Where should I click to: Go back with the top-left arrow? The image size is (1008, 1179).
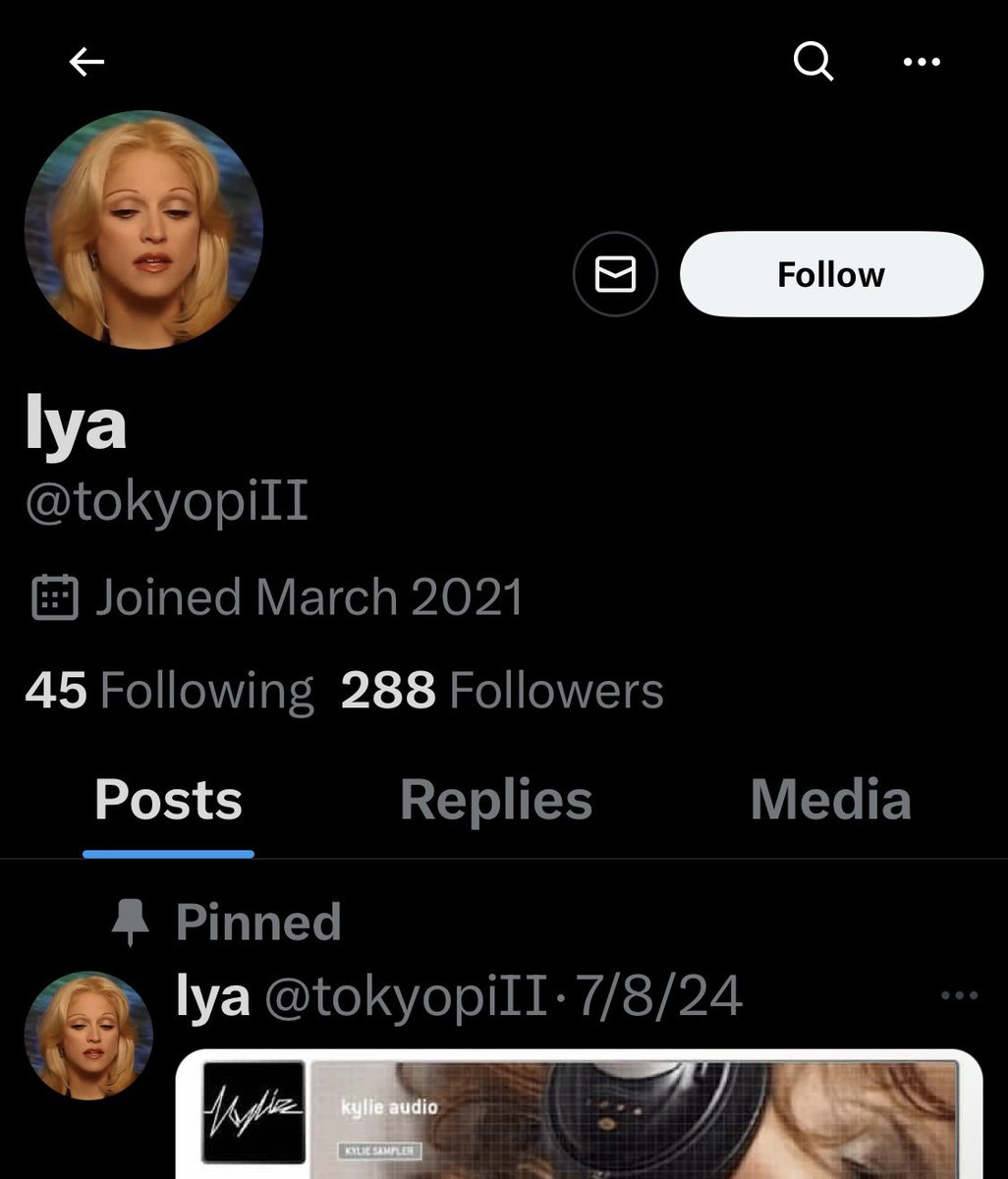86,63
